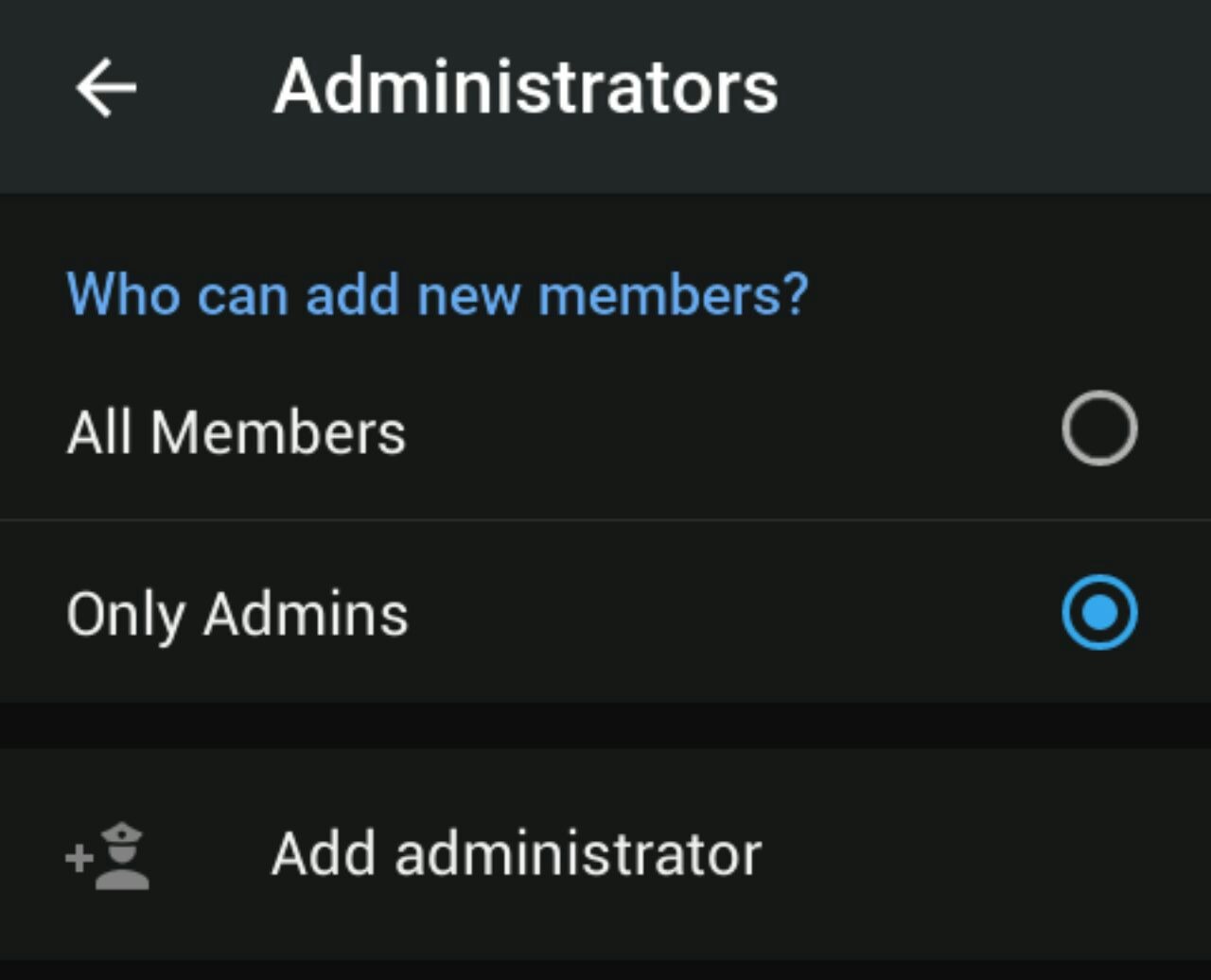The height and width of the screenshot is (980, 1211).
Task: Open Add administrator
Action: pyautogui.click(x=516, y=854)
